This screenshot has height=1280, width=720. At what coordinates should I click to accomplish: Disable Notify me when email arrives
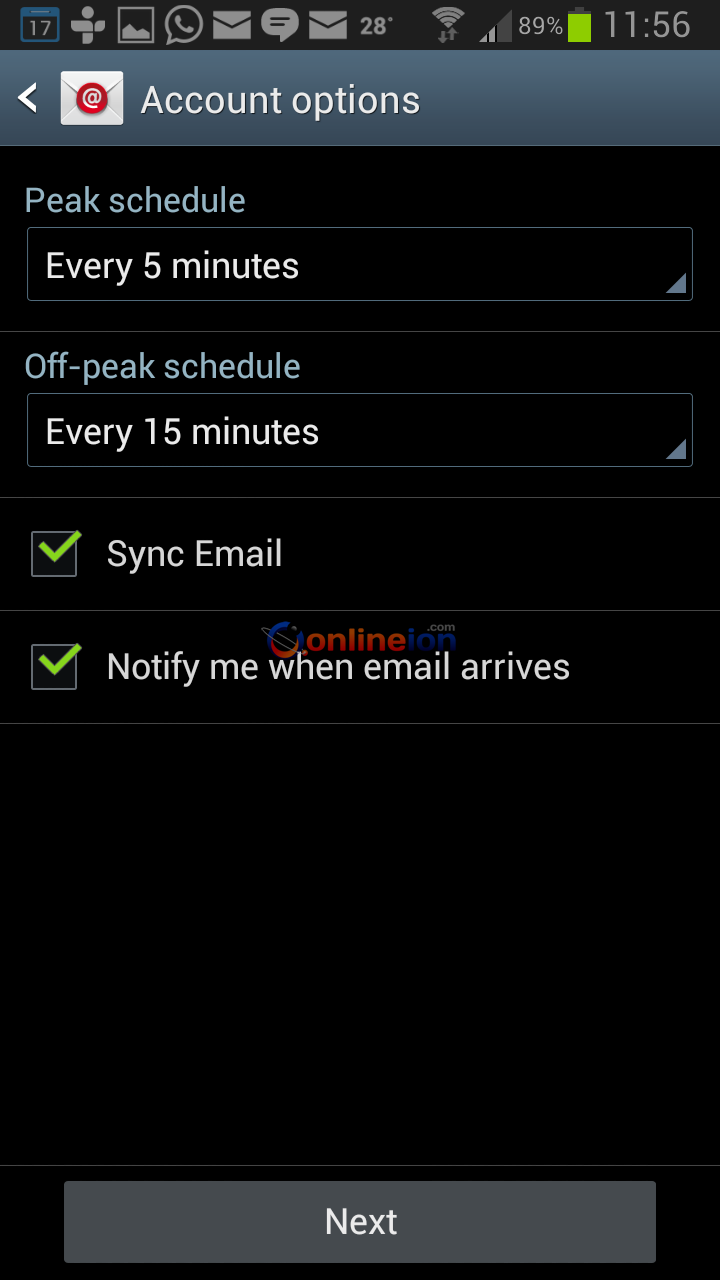(x=55, y=666)
